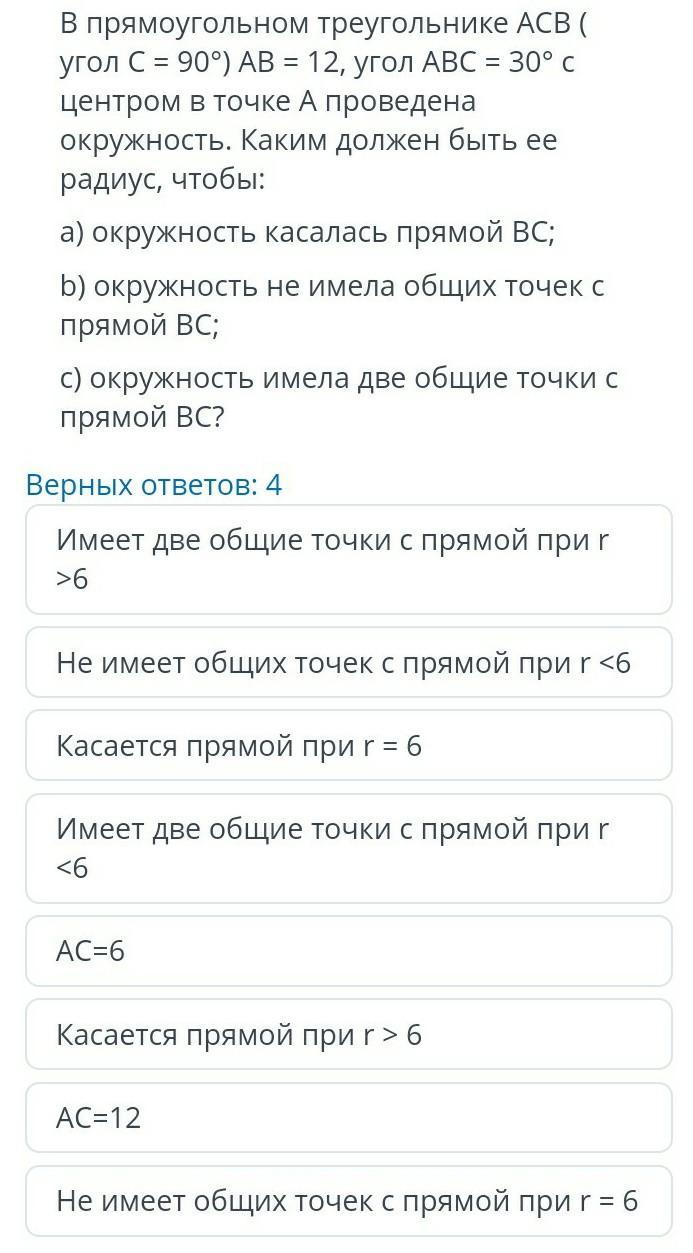
Task: Choose 'Не имеет общих точек с прямой при r <6'
Action: coord(348,663)
